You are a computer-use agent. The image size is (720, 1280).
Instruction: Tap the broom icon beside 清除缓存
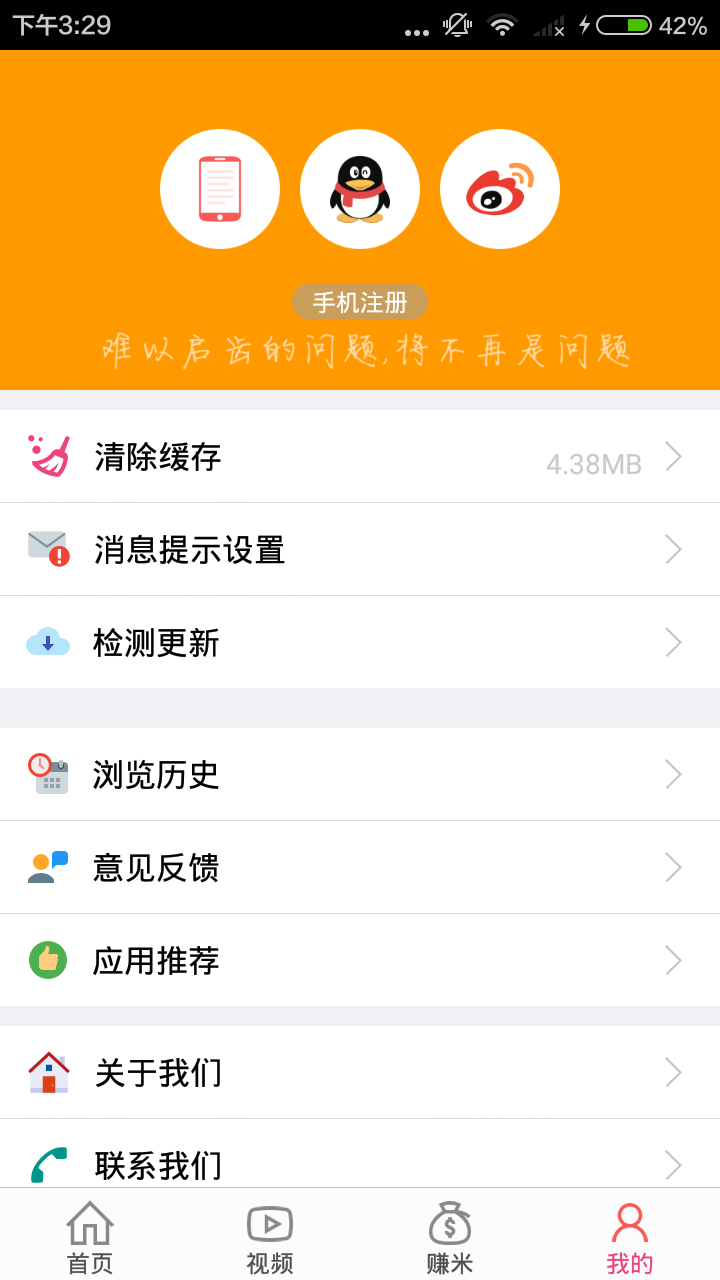point(47,455)
